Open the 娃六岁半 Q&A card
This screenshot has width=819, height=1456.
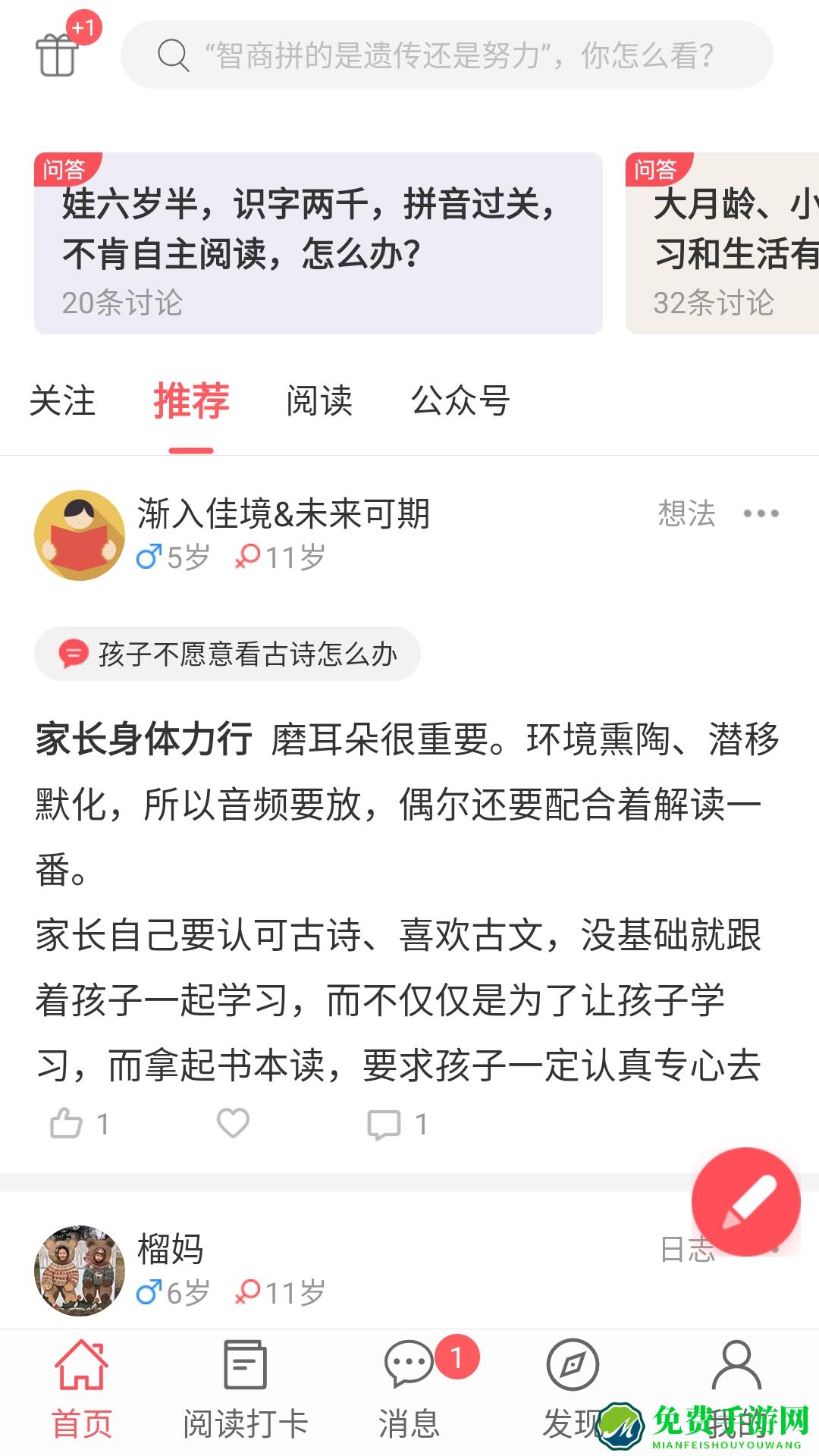tap(318, 244)
